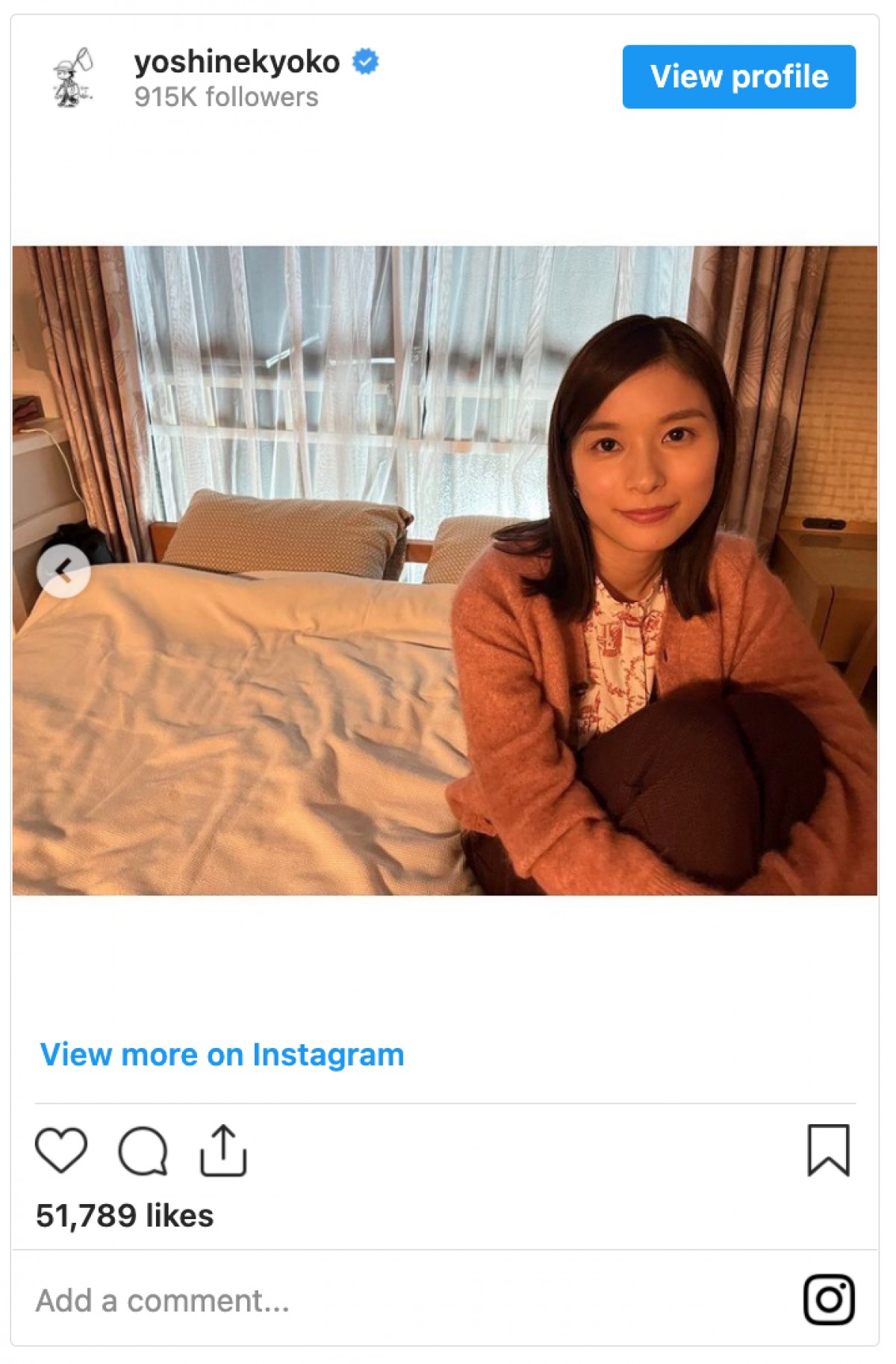Open the comment bubble icon
The width and height of the screenshot is (896, 1364).
142,1150
